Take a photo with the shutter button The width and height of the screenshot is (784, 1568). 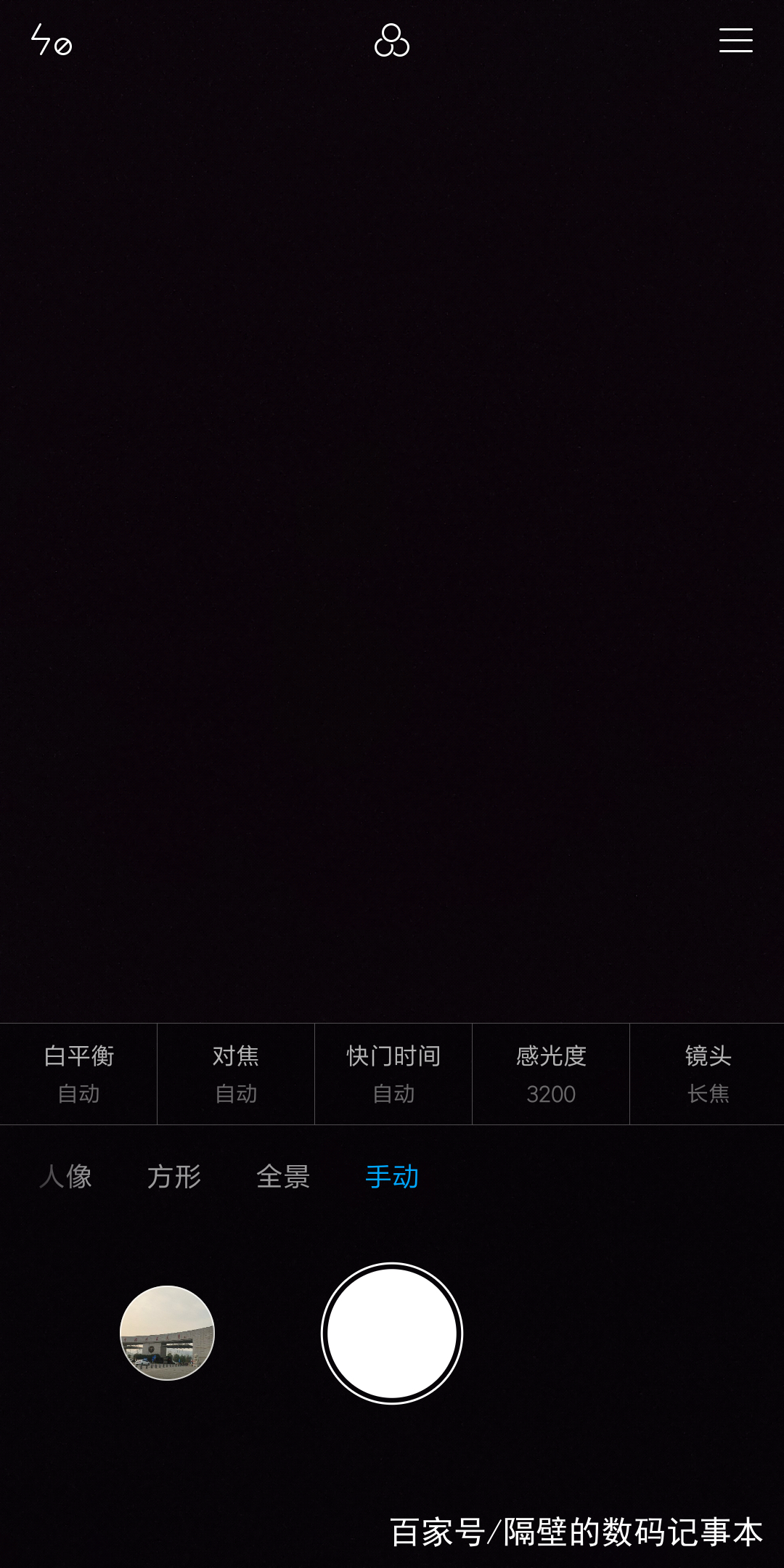coord(392,1334)
